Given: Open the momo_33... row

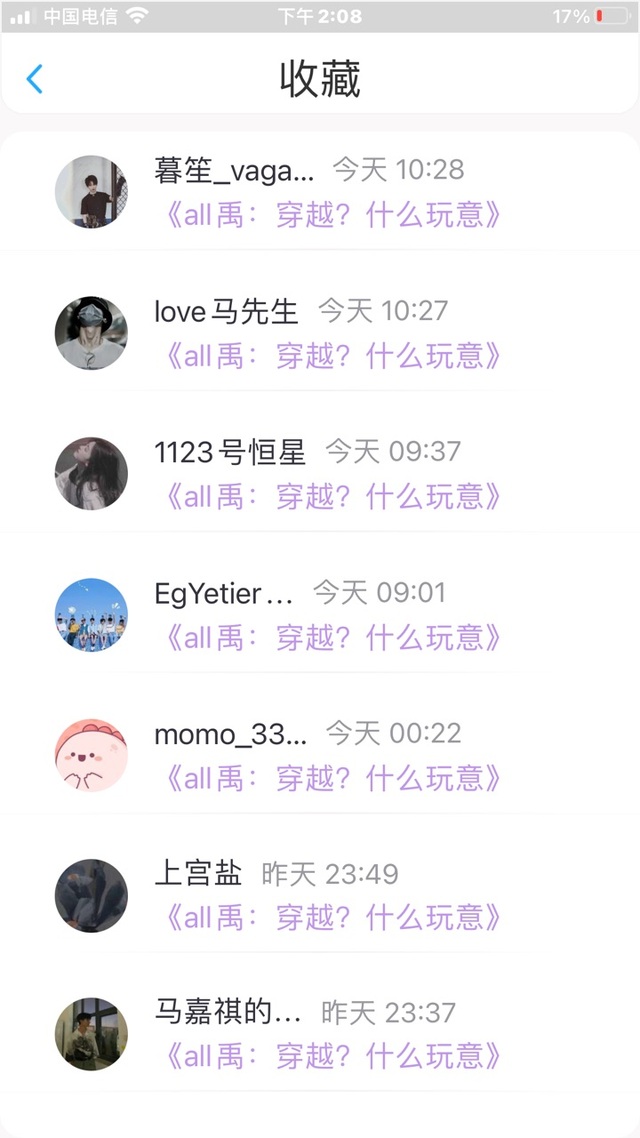Looking at the screenshot, I should (320, 755).
